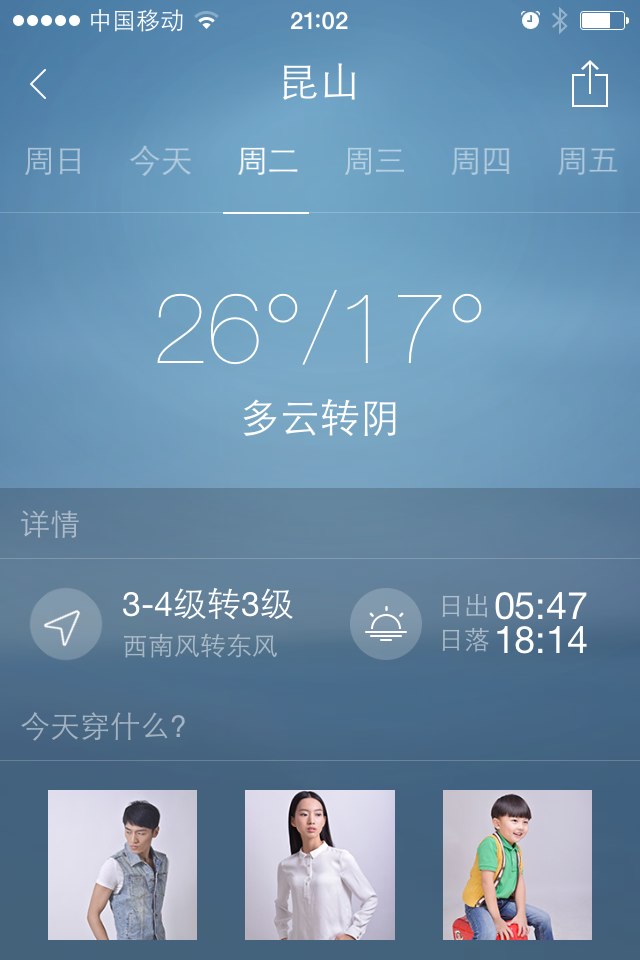Open the kid's green polo outfit

[x=517, y=865]
